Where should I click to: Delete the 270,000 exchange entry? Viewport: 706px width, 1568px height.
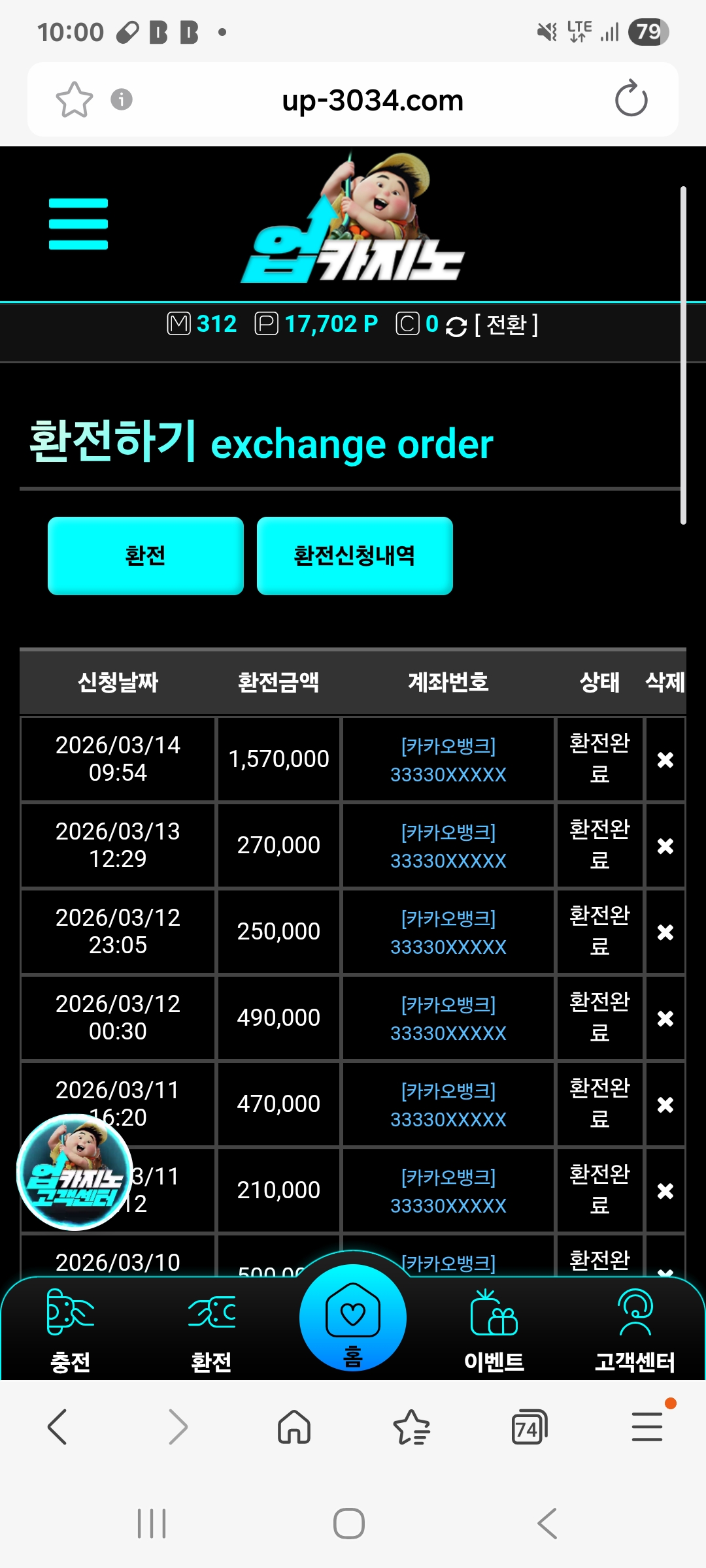[665, 846]
